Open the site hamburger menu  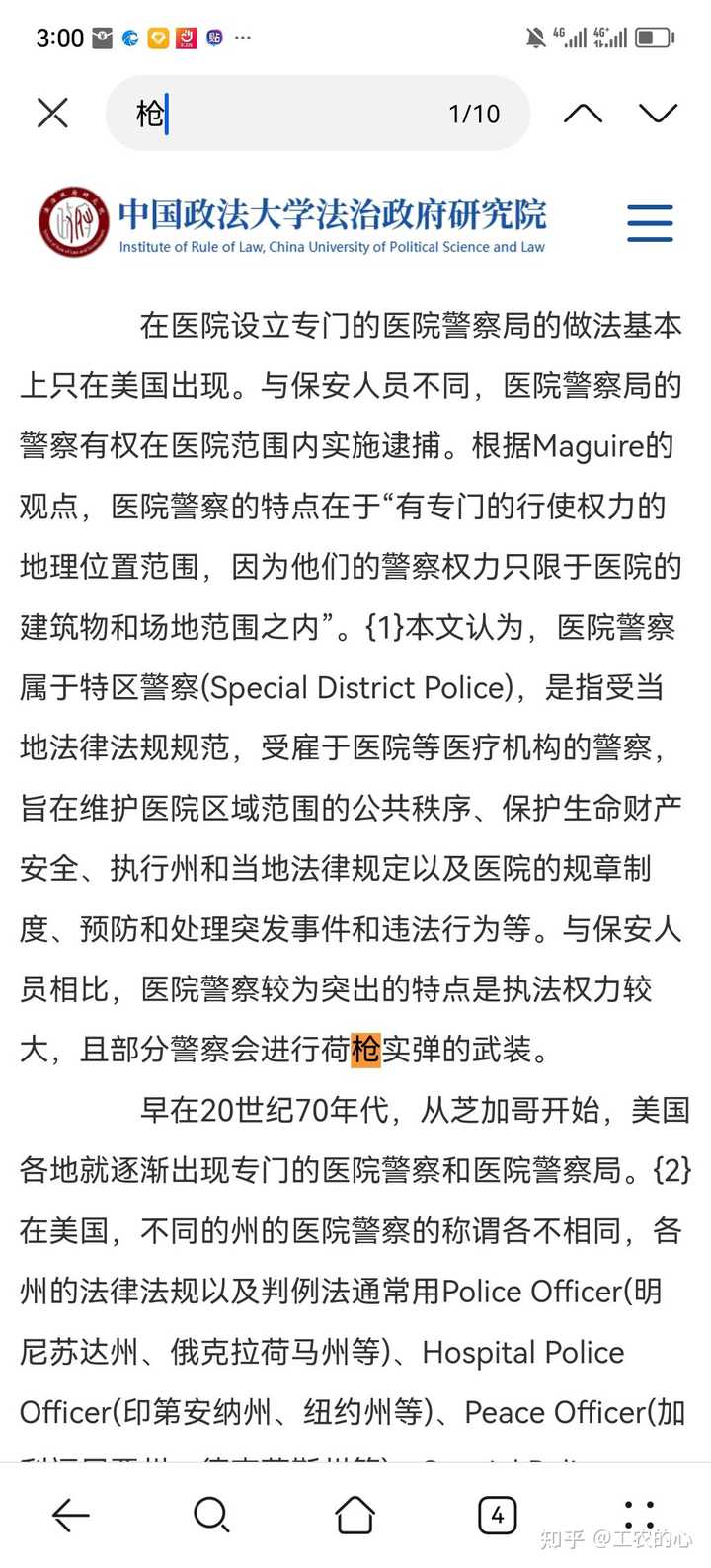click(651, 223)
